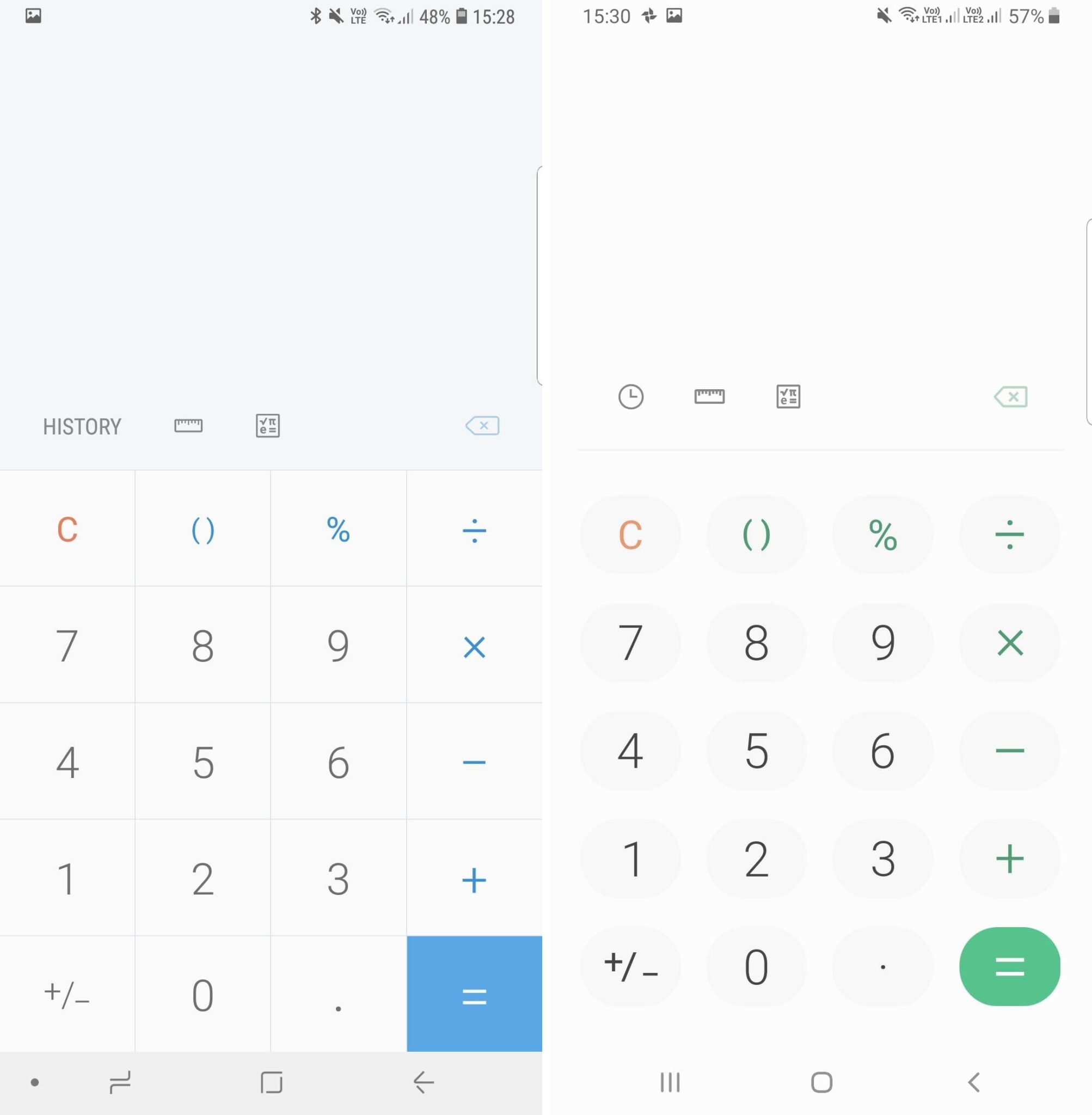The image size is (1092, 1115).
Task: Toggle sign with +/- on the right keypad
Action: pos(630,967)
